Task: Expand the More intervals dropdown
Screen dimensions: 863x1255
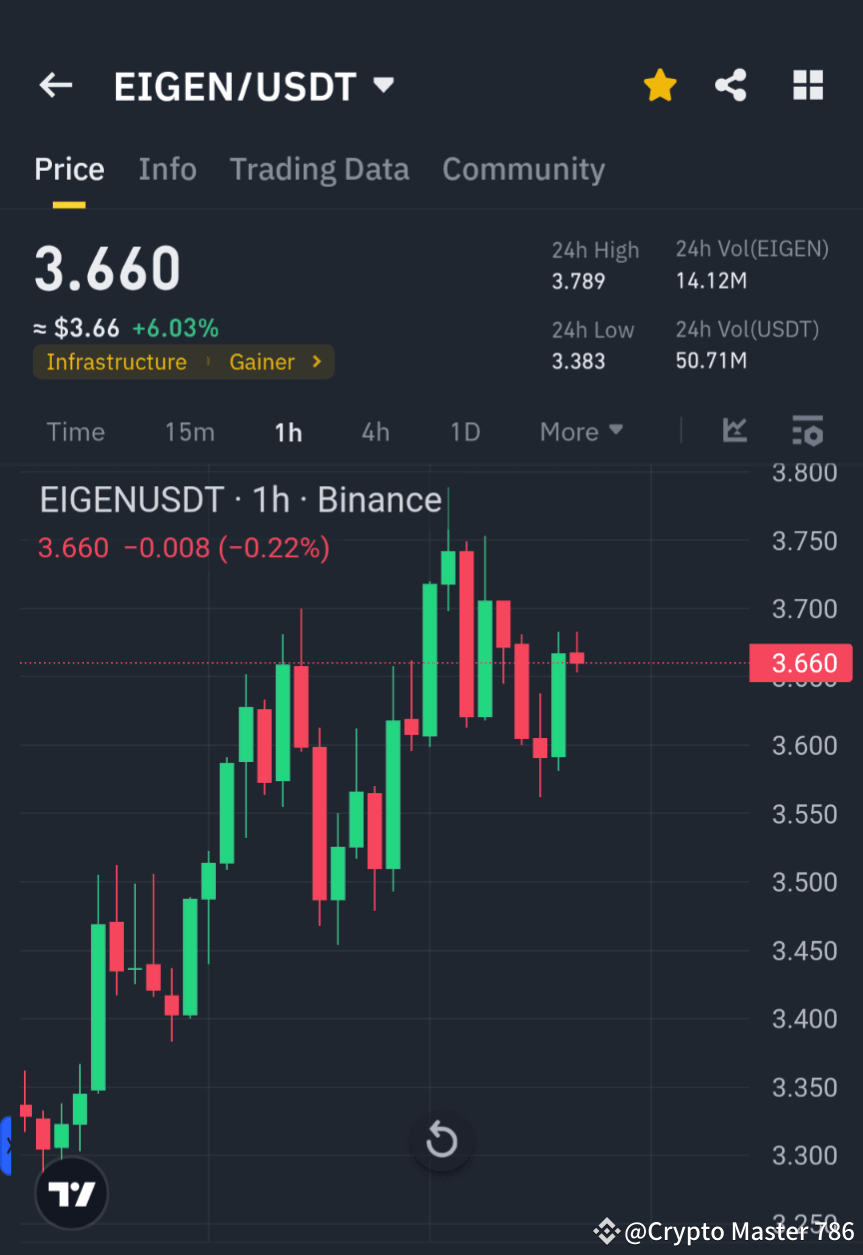Action: coord(580,431)
